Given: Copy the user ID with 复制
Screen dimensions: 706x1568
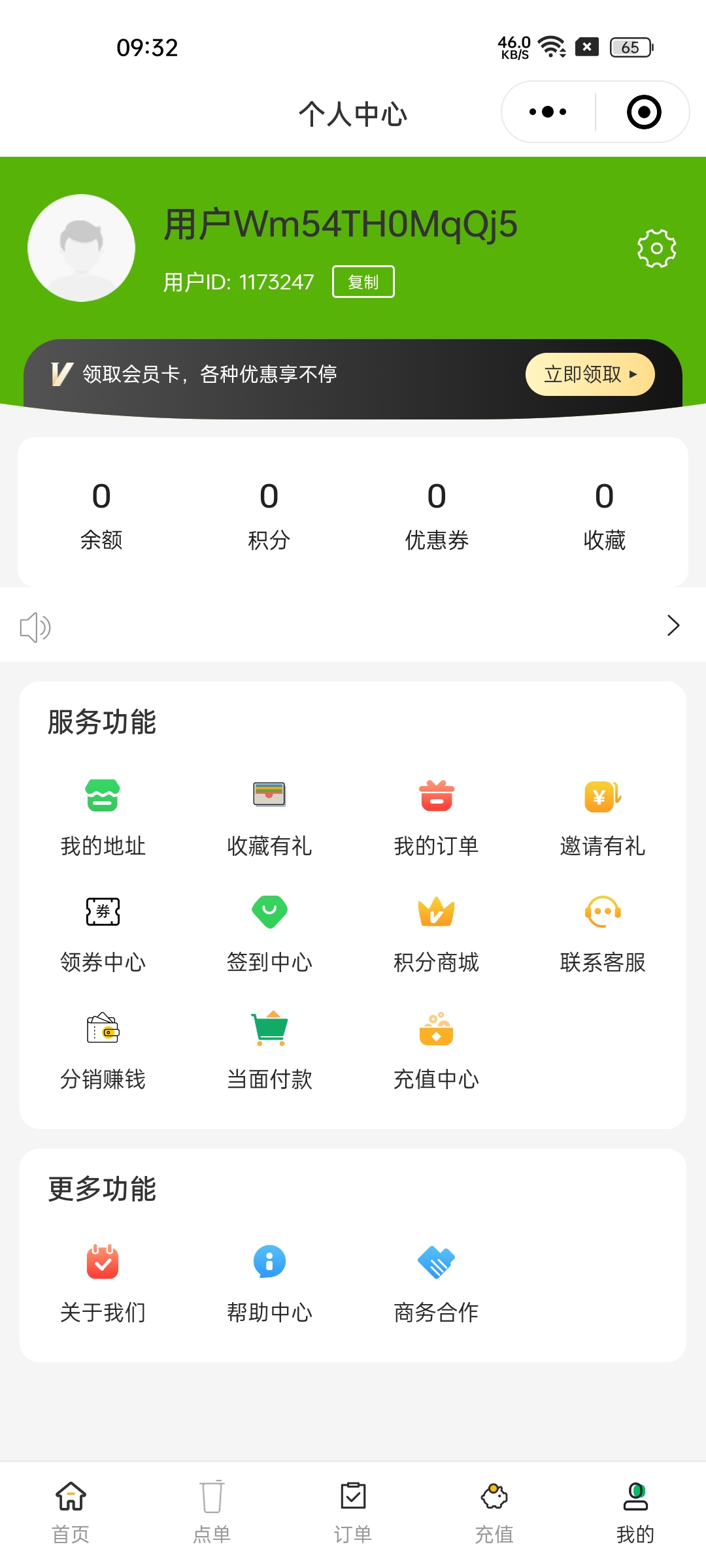Looking at the screenshot, I should pyautogui.click(x=363, y=282).
